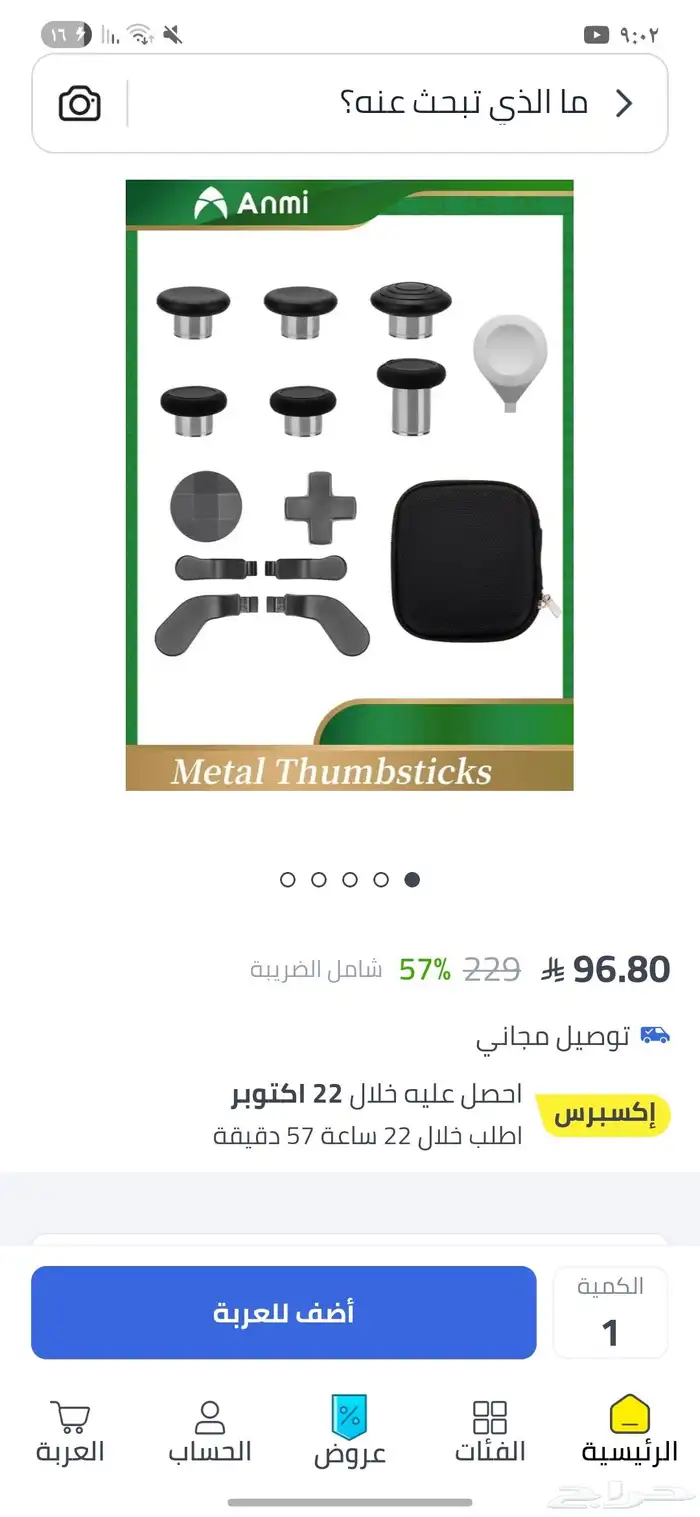
Task: Open the Anmi Metal Thumbsticks product image
Action: click(x=349, y=485)
